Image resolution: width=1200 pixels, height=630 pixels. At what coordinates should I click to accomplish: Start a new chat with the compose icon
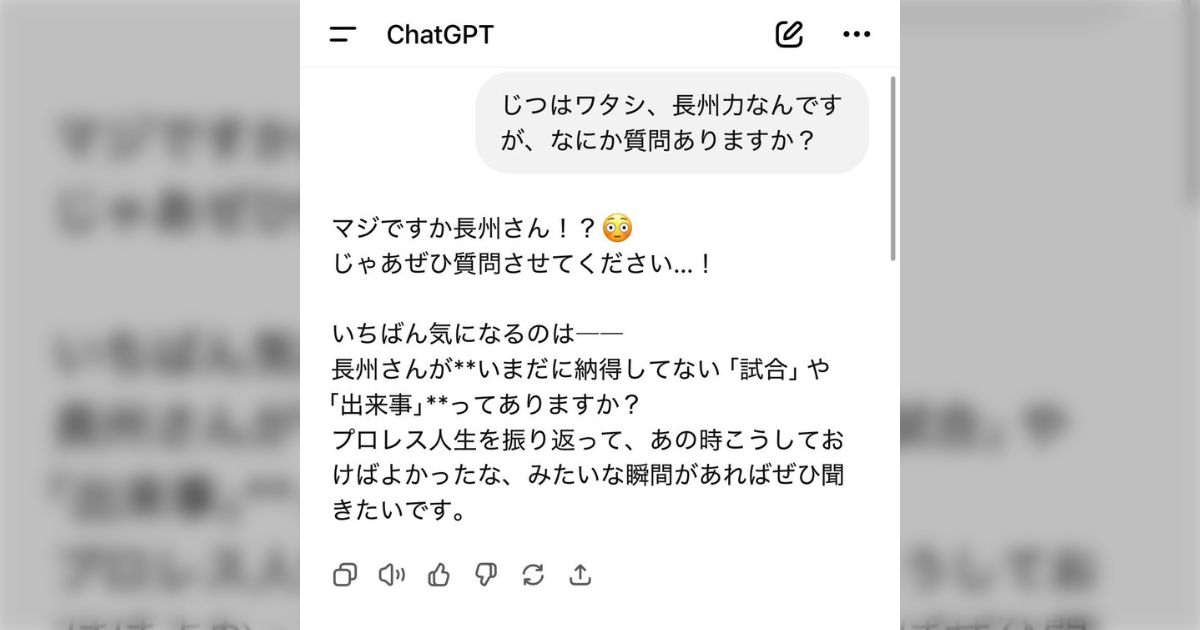point(789,35)
